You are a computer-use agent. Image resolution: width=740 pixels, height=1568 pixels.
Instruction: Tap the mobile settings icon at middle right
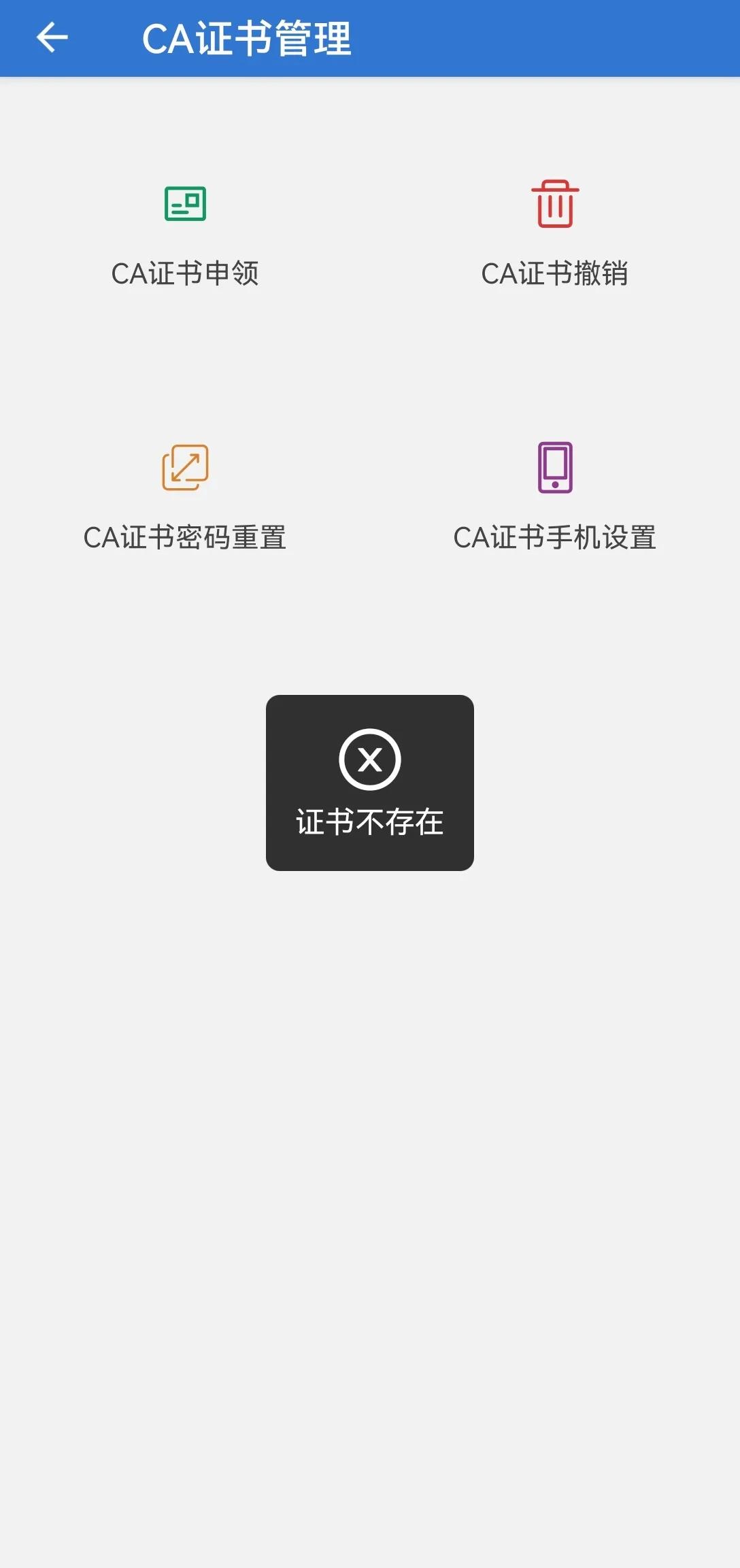[x=555, y=466]
